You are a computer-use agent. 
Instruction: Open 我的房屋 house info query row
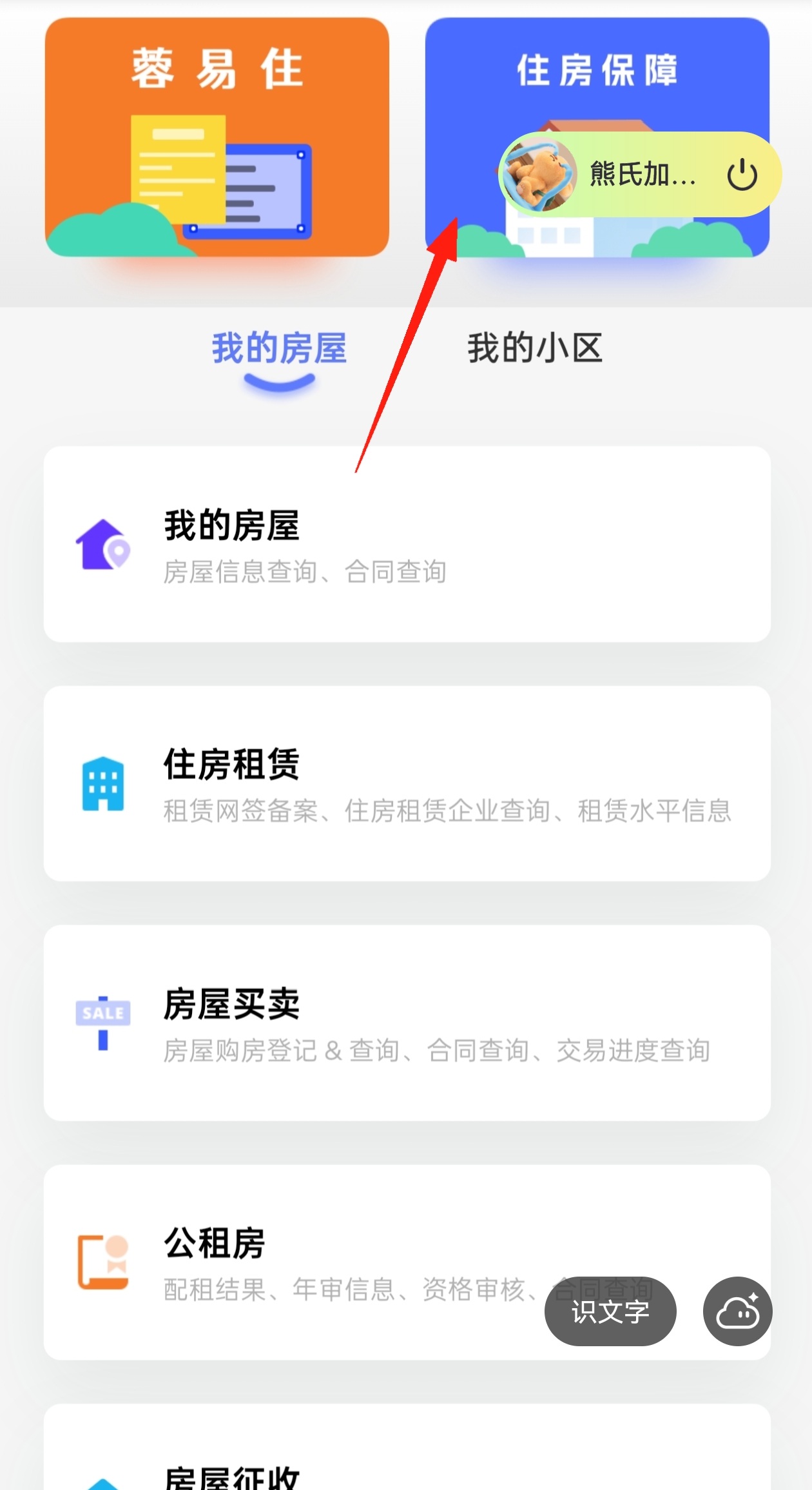407,544
